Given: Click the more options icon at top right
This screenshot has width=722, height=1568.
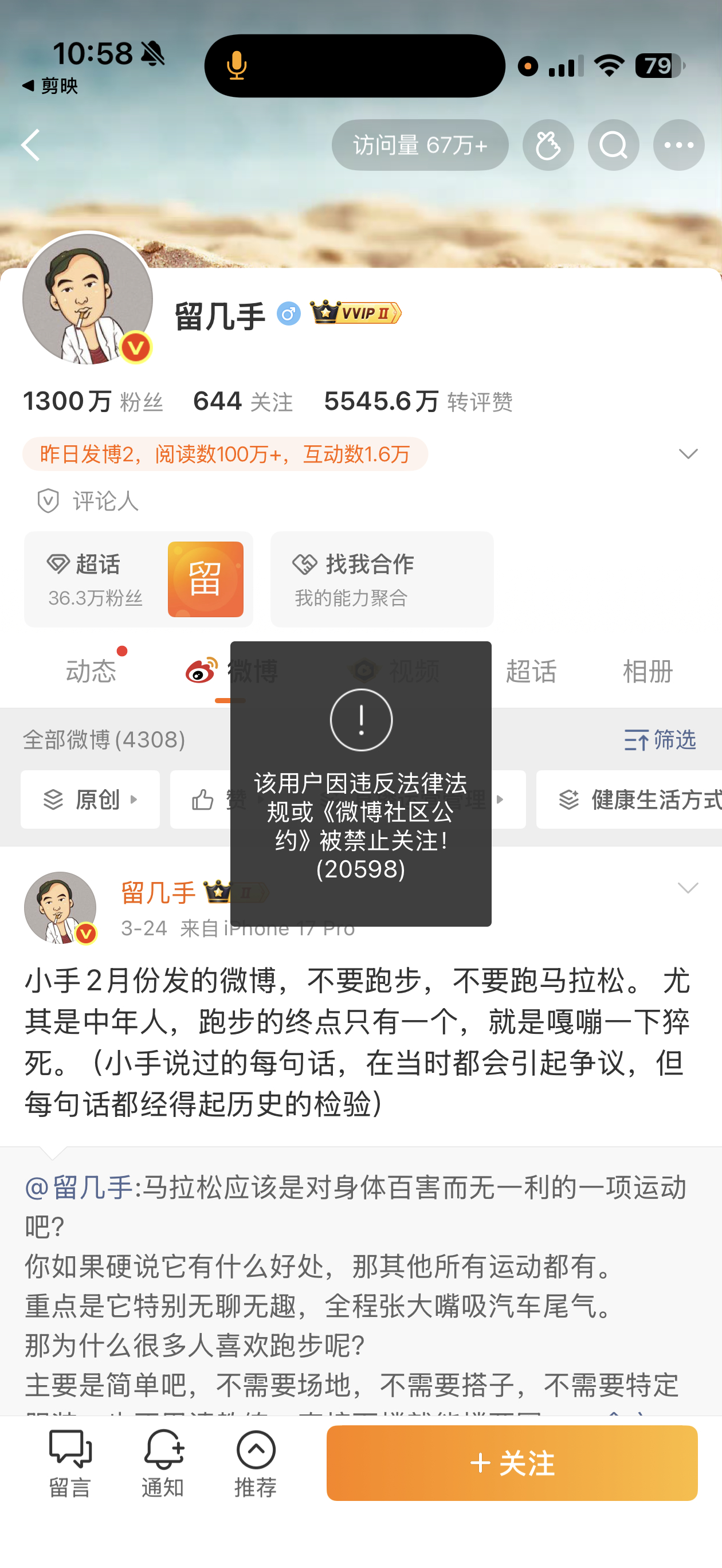Looking at the screenshot, I should coord(678,145).
